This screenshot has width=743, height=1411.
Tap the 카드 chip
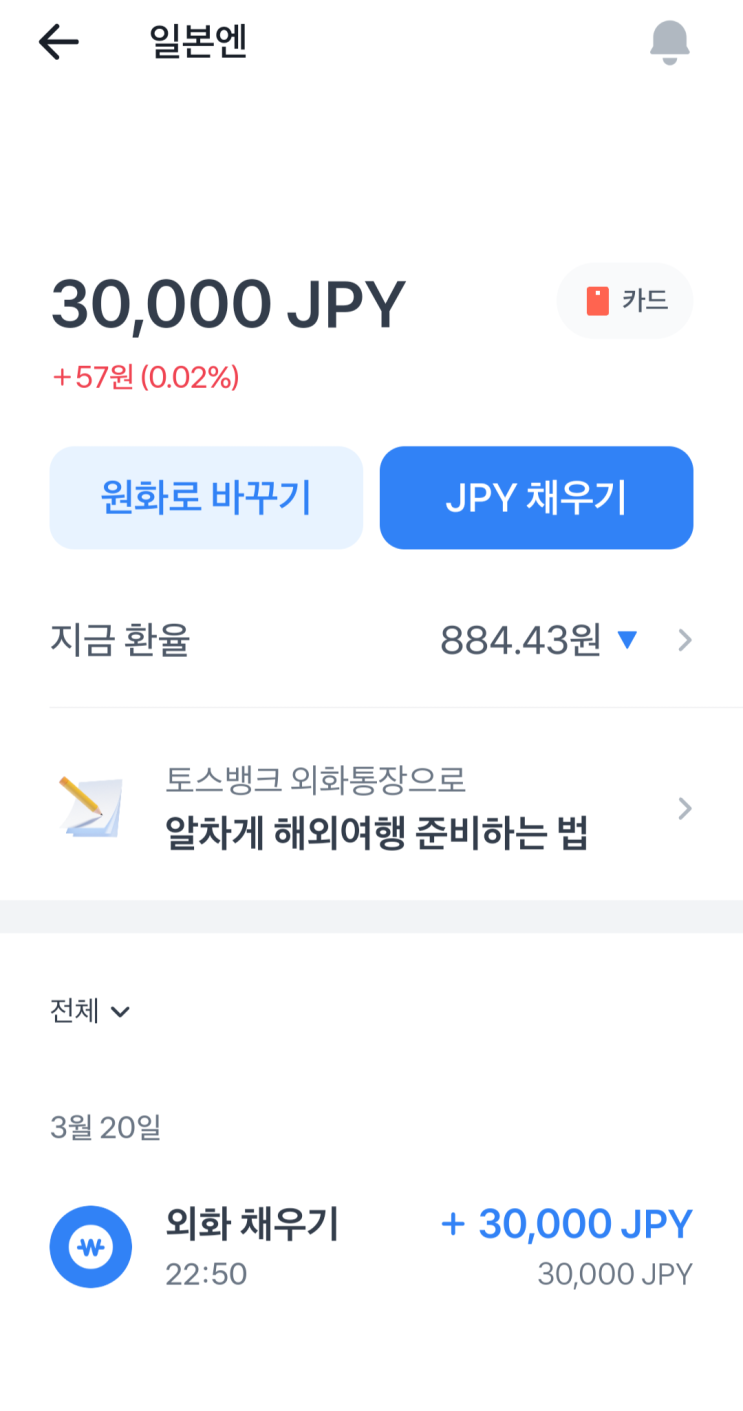click(625, 300)
